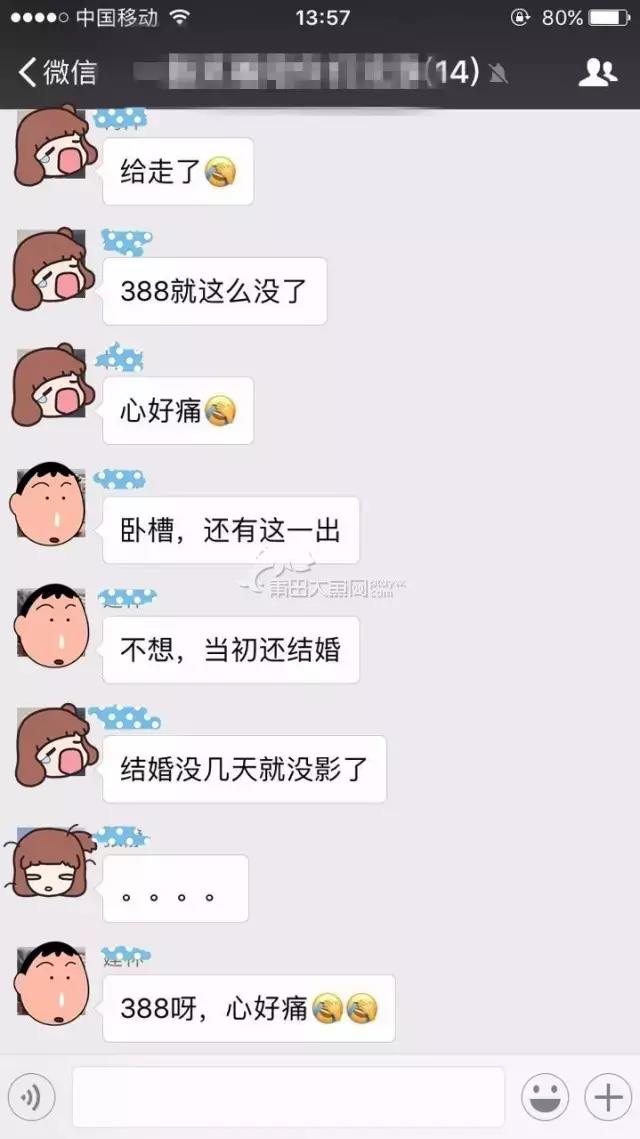Go back to the 微信 chat list
Viewport: 640px width, 1139px height.
tap(58, 72)
